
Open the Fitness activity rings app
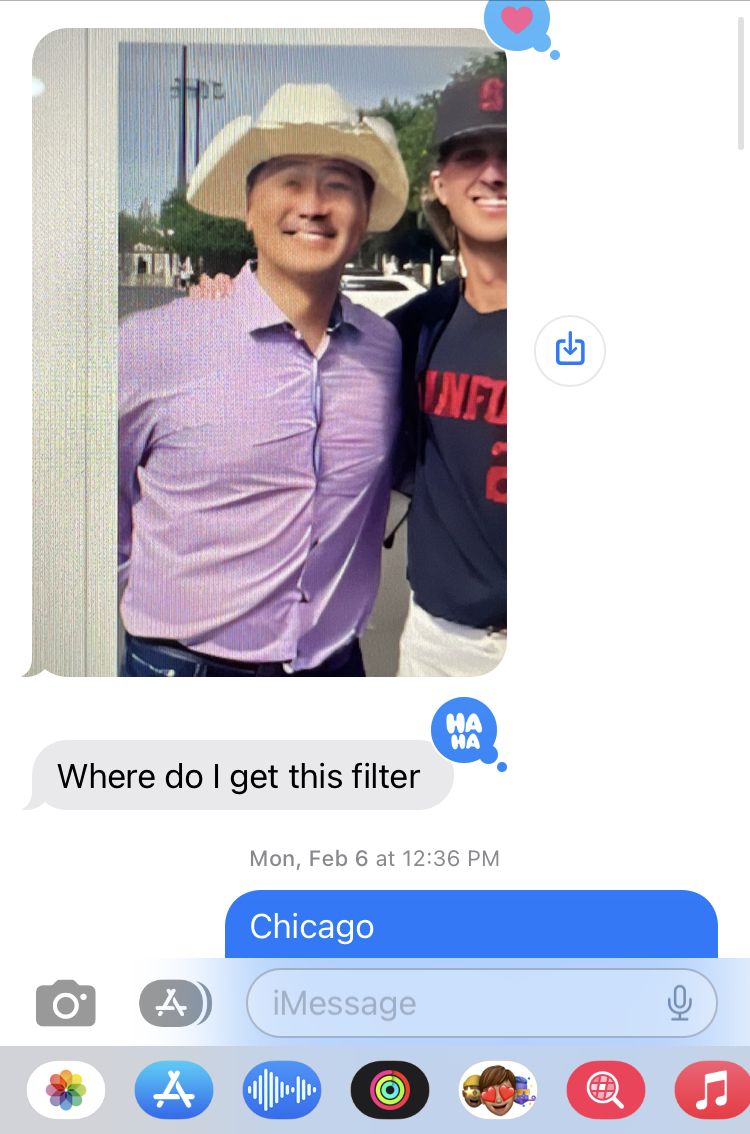point(390,1090)
